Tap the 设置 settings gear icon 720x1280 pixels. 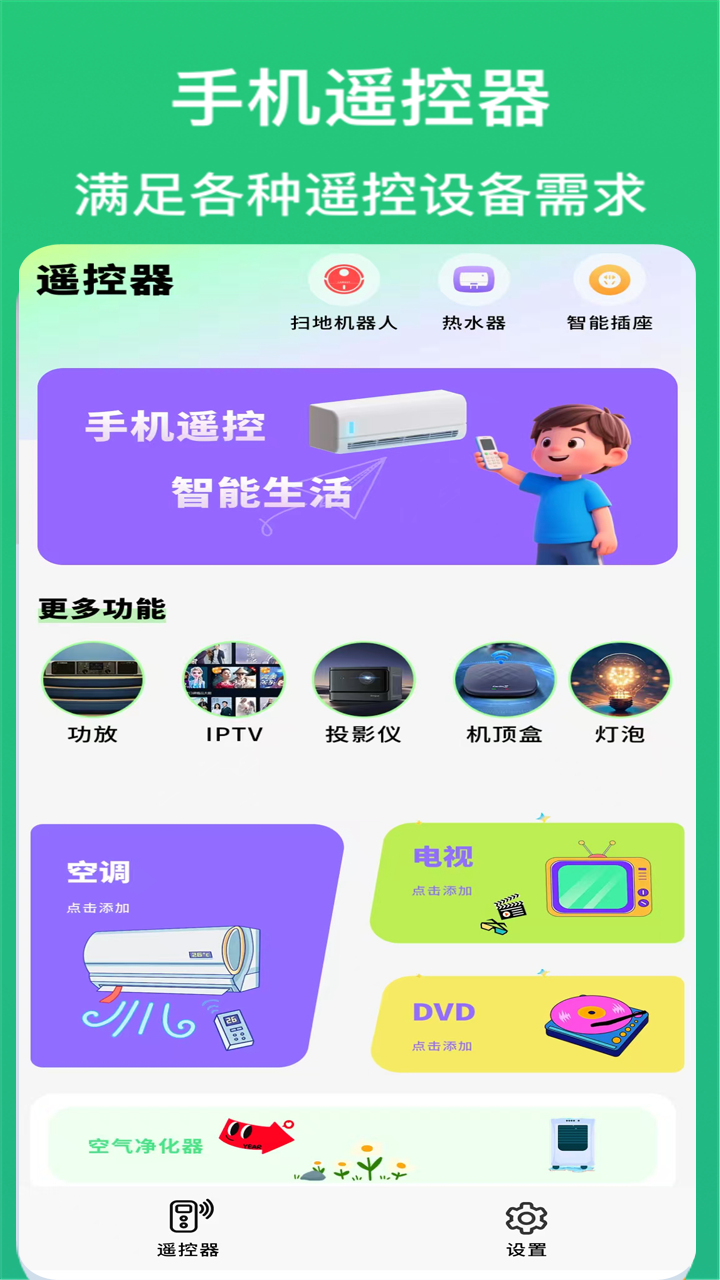(x=527, y=1217)
